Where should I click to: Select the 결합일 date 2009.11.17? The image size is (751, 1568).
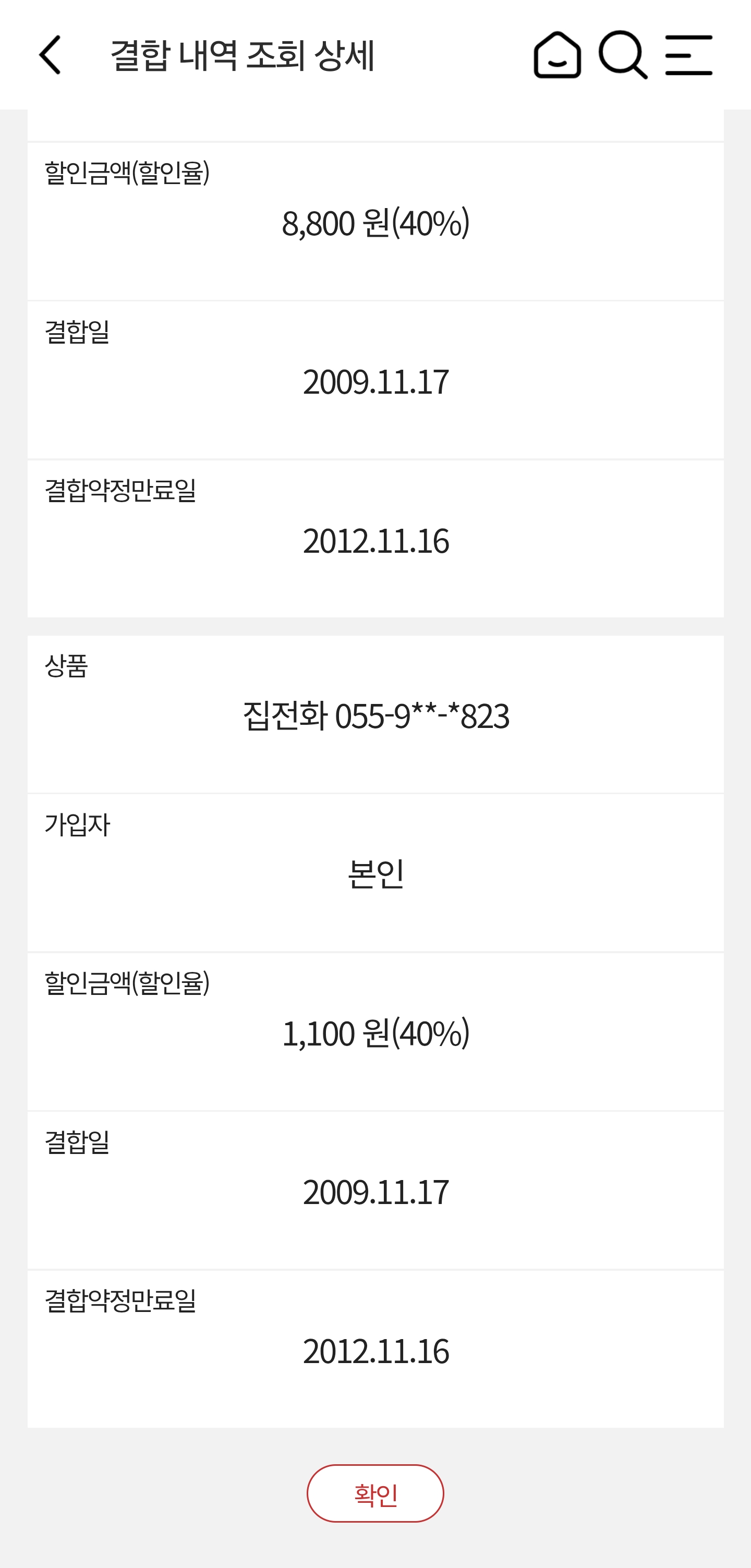[375, 383]
